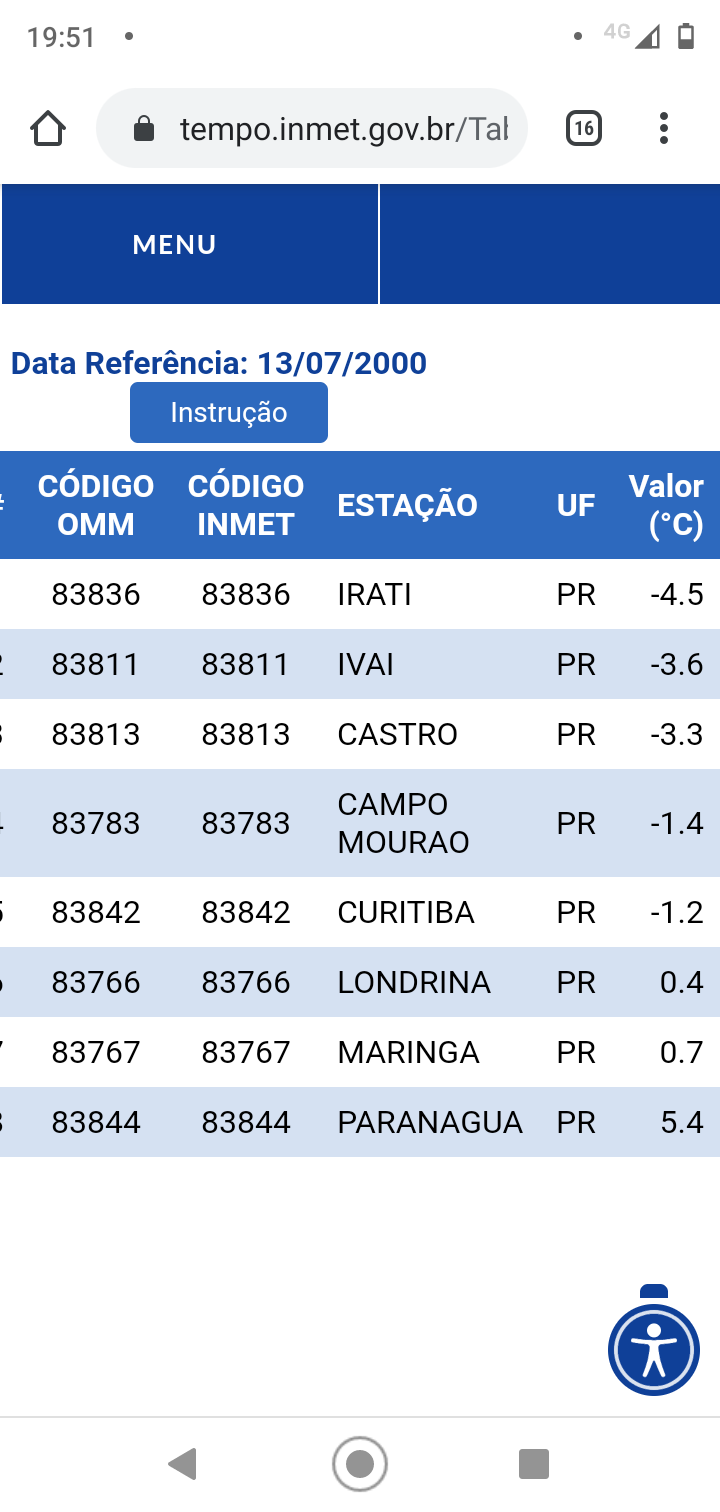Open the tab switcher showing 16 tabs
720x1512 pixels.
pos(584,128)
